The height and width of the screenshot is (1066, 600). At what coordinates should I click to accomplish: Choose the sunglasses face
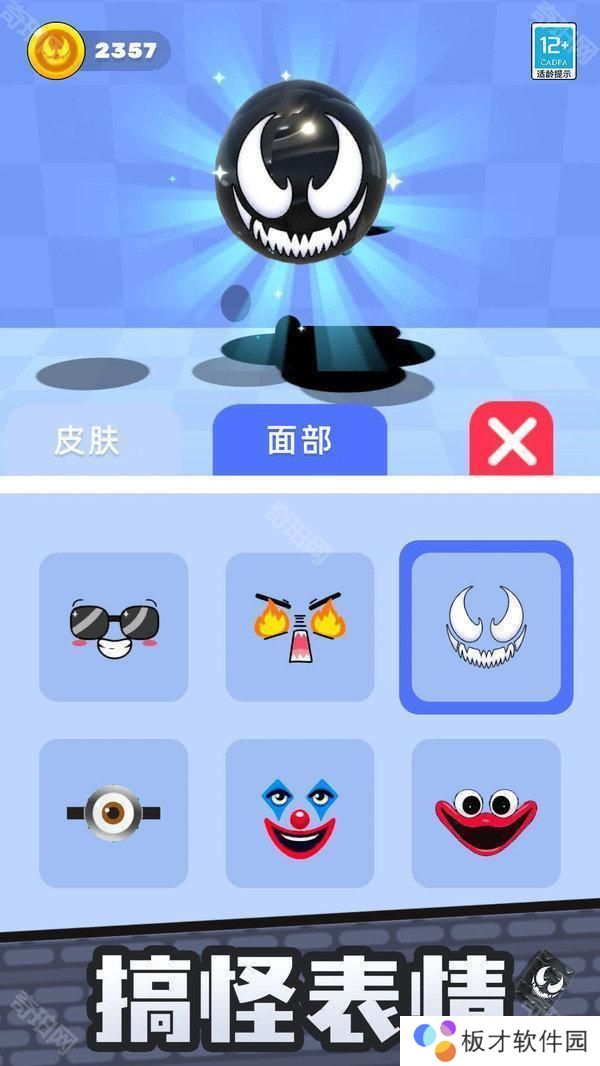tap(114, 627)
